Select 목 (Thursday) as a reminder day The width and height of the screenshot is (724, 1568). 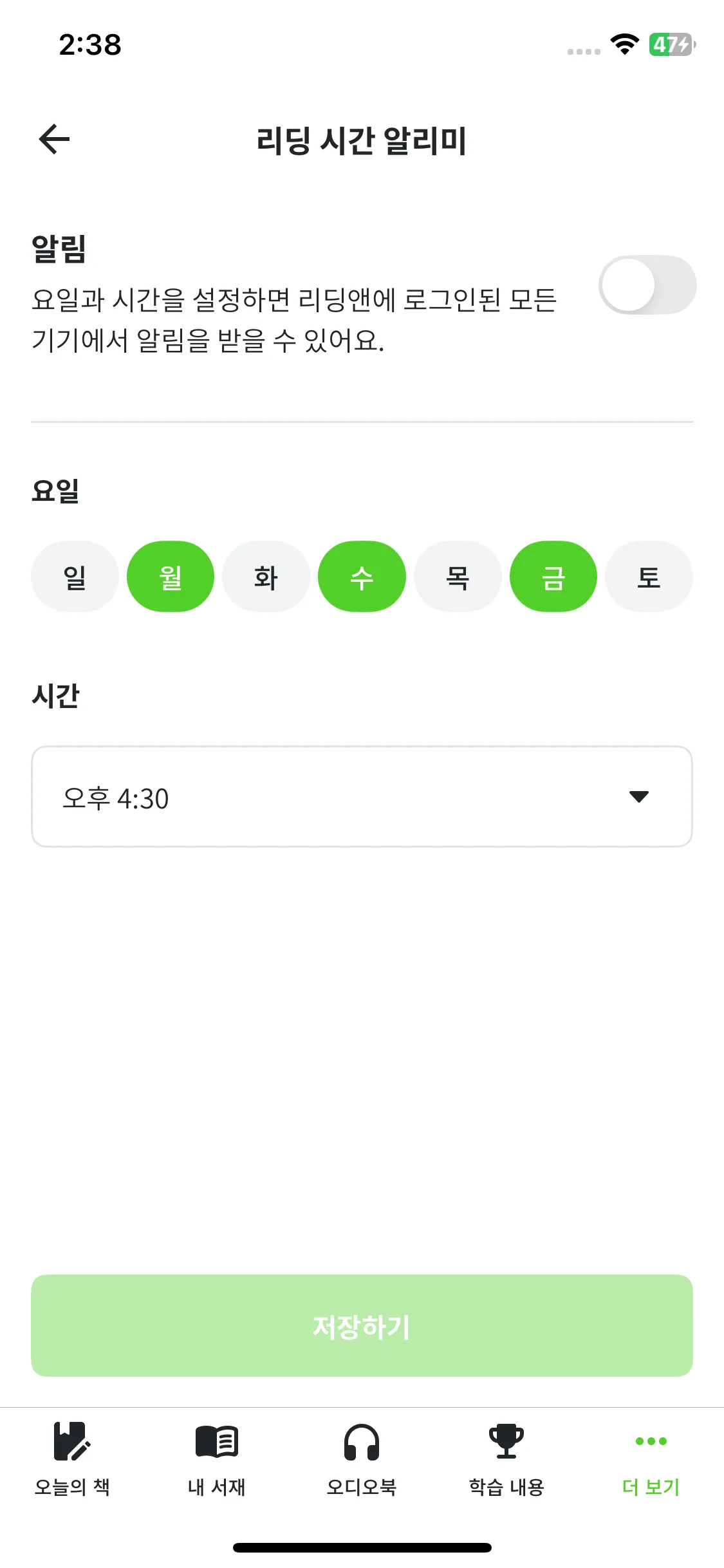458,576
